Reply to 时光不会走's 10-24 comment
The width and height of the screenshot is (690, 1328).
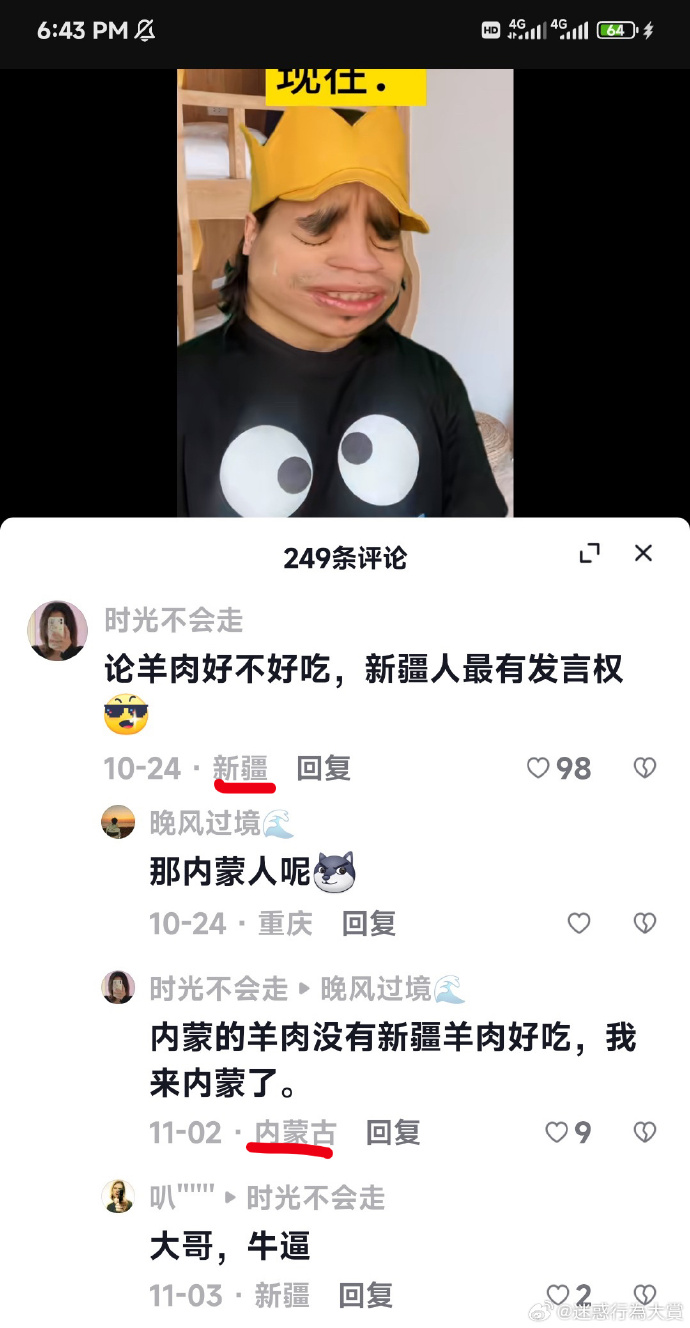(323, 768)
